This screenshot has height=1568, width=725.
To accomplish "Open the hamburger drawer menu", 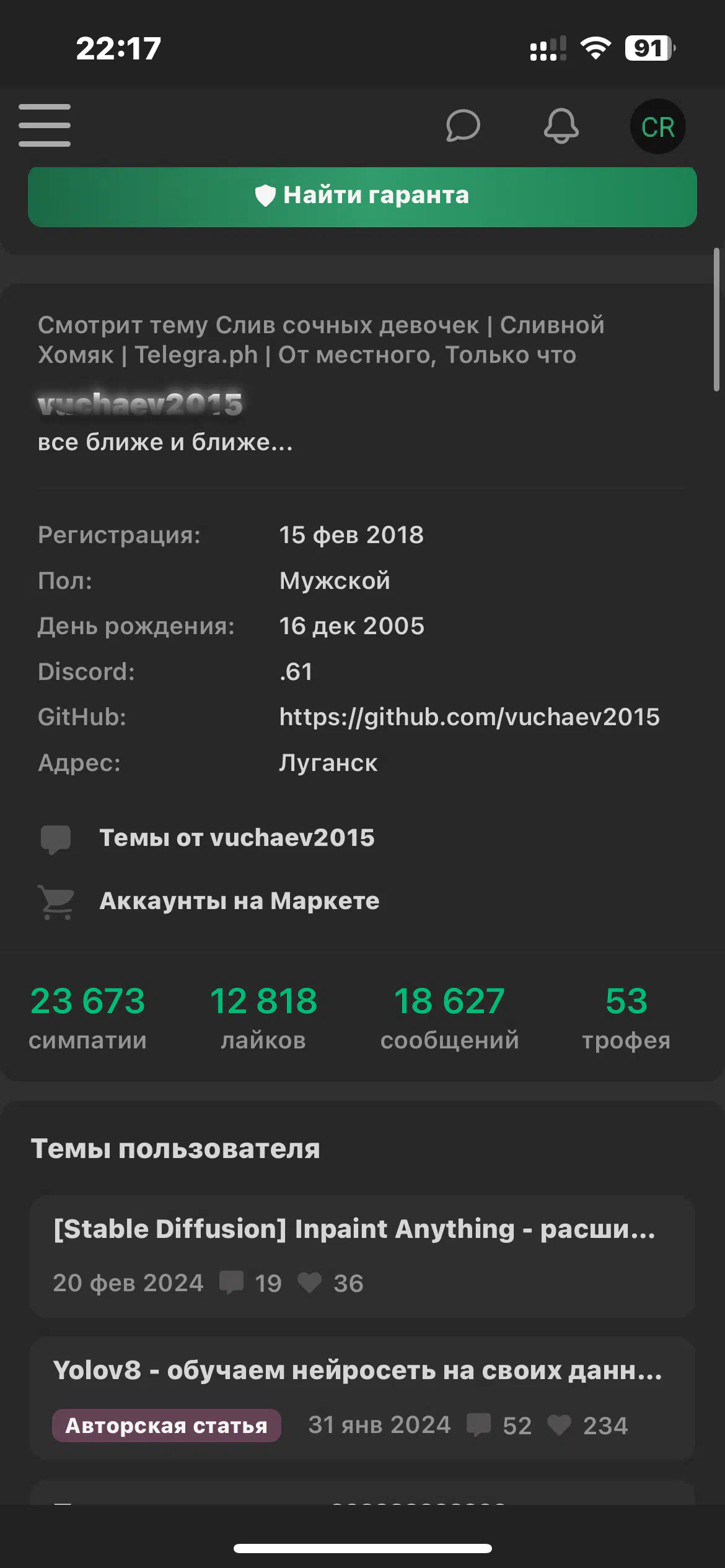I will (x=45, y=126).
